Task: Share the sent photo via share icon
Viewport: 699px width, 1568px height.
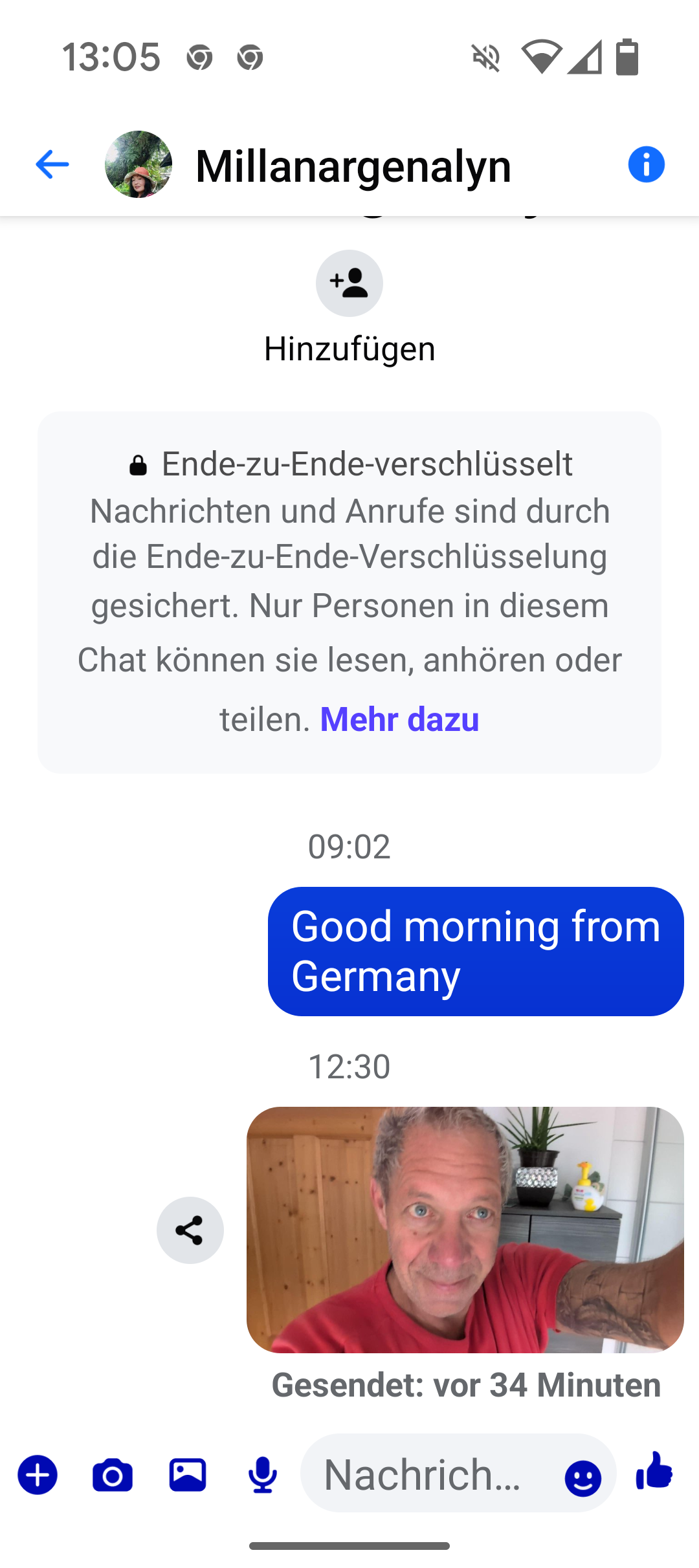Action: pyautogui.click(x=190, y=1230)
